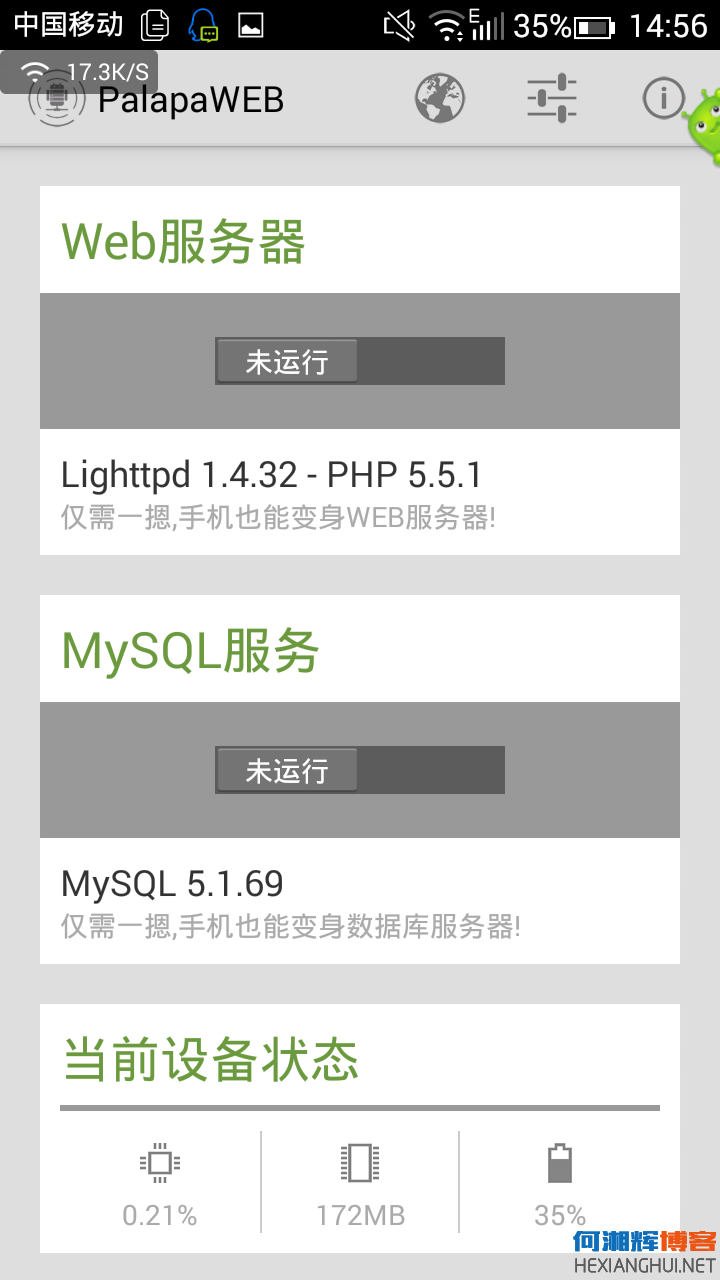Open the info icon

(663, 98)
